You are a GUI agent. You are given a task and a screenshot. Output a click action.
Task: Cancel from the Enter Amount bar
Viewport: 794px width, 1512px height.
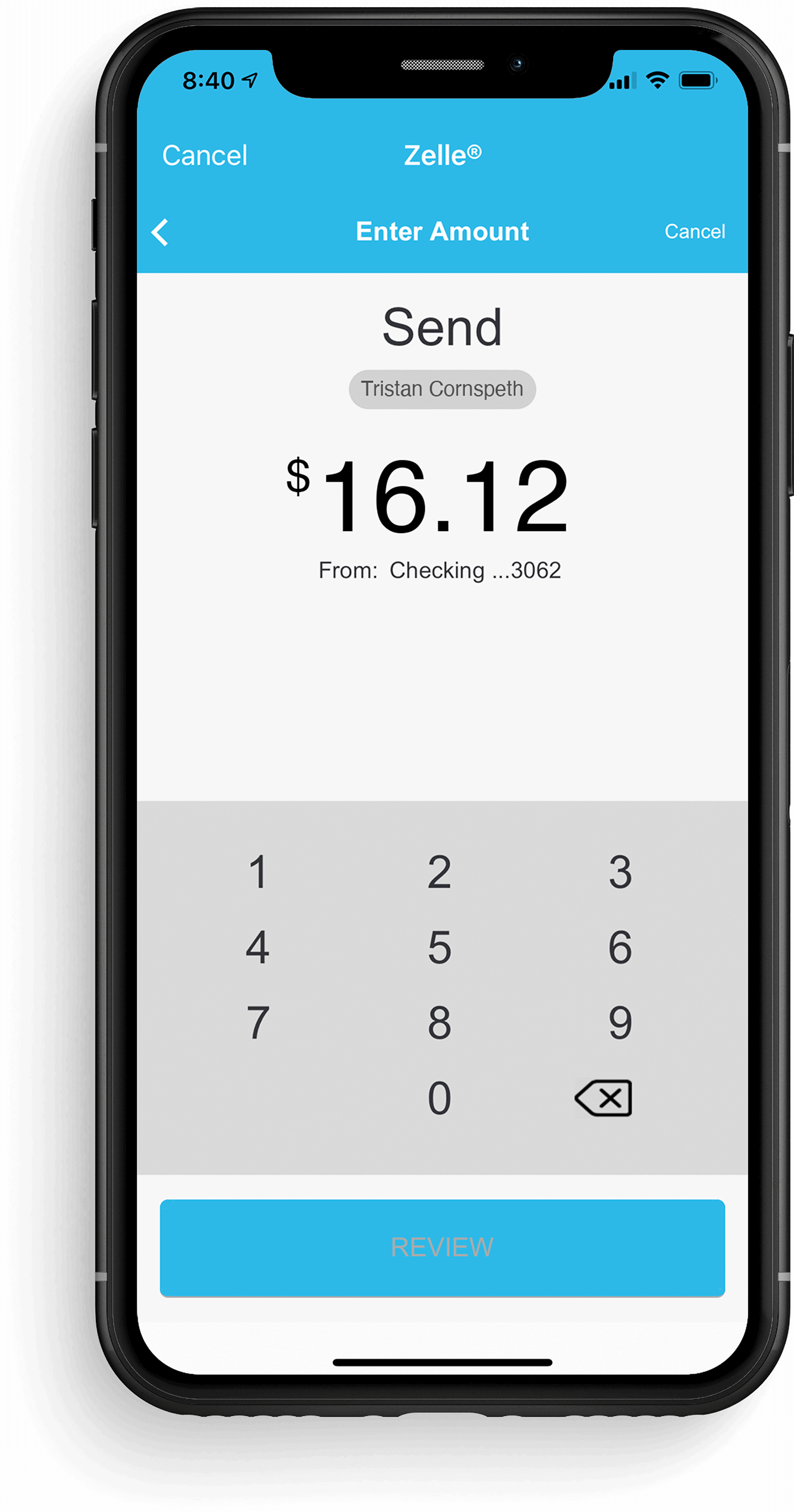tap(694, 231)
